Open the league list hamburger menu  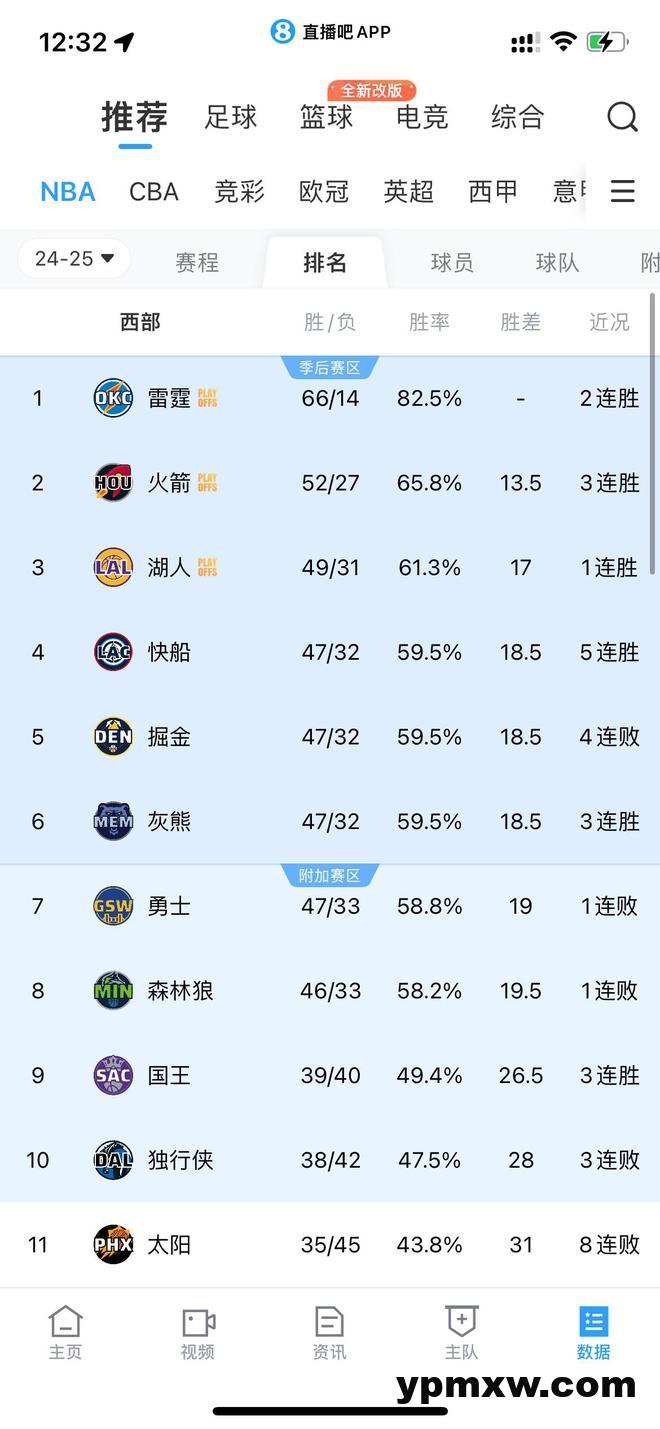[622, 191]
